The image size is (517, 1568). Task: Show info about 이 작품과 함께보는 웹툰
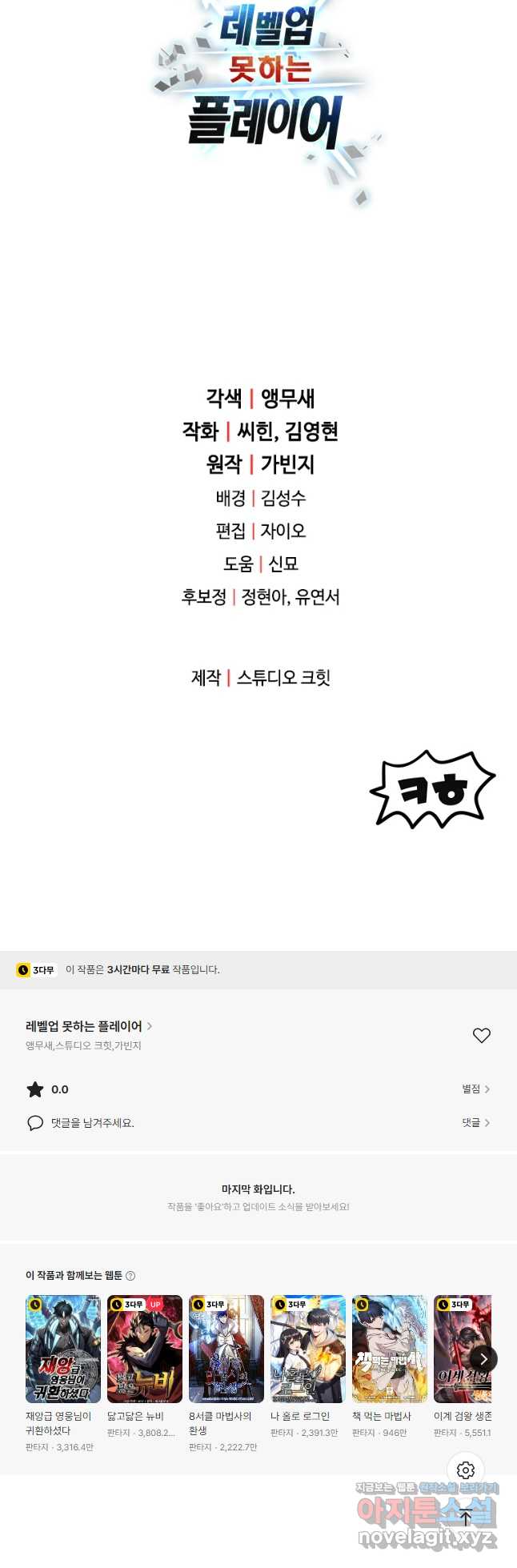point(130,1276)
